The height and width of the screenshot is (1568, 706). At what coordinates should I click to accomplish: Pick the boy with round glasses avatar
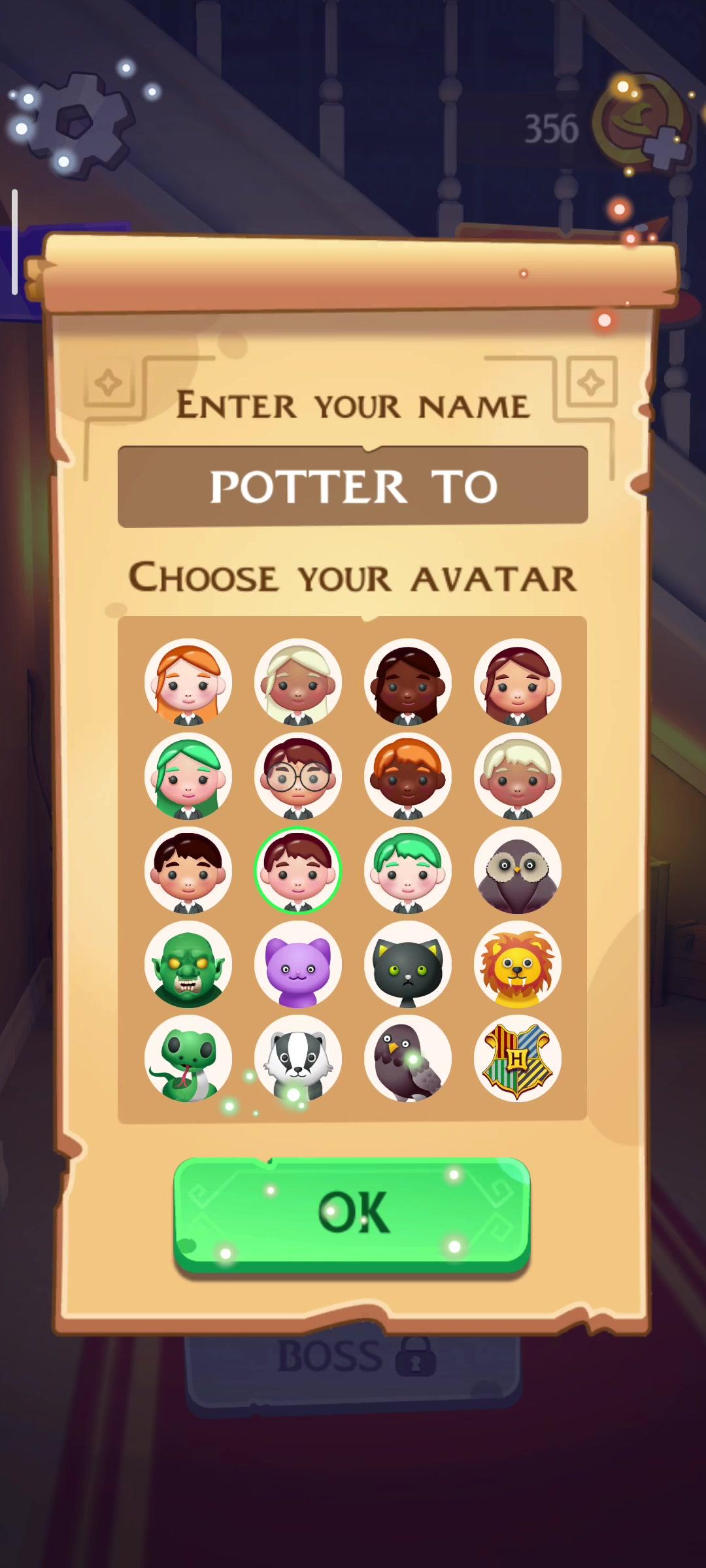[298, 776]
